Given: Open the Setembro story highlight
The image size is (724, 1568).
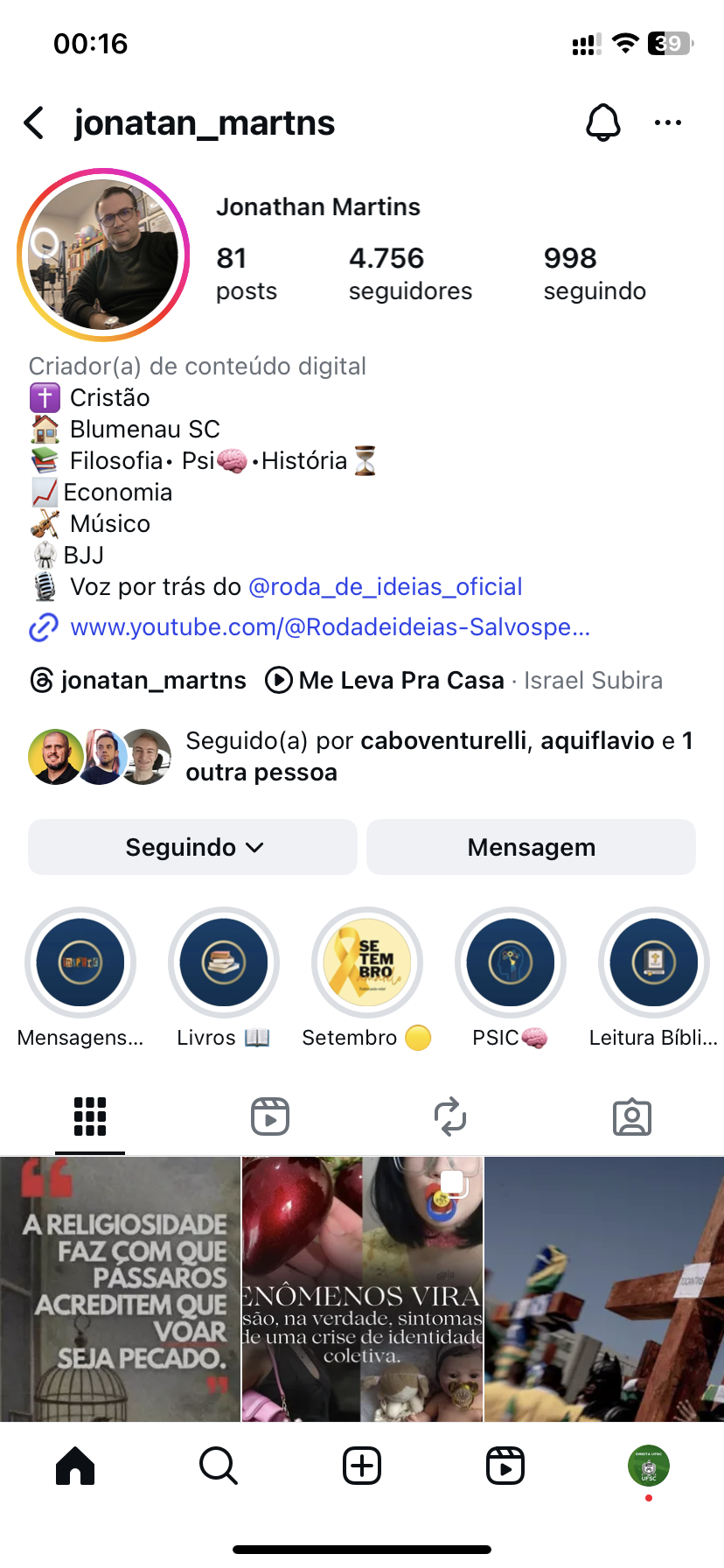Looking at the screenshot, I should click(x=367, y=962).
